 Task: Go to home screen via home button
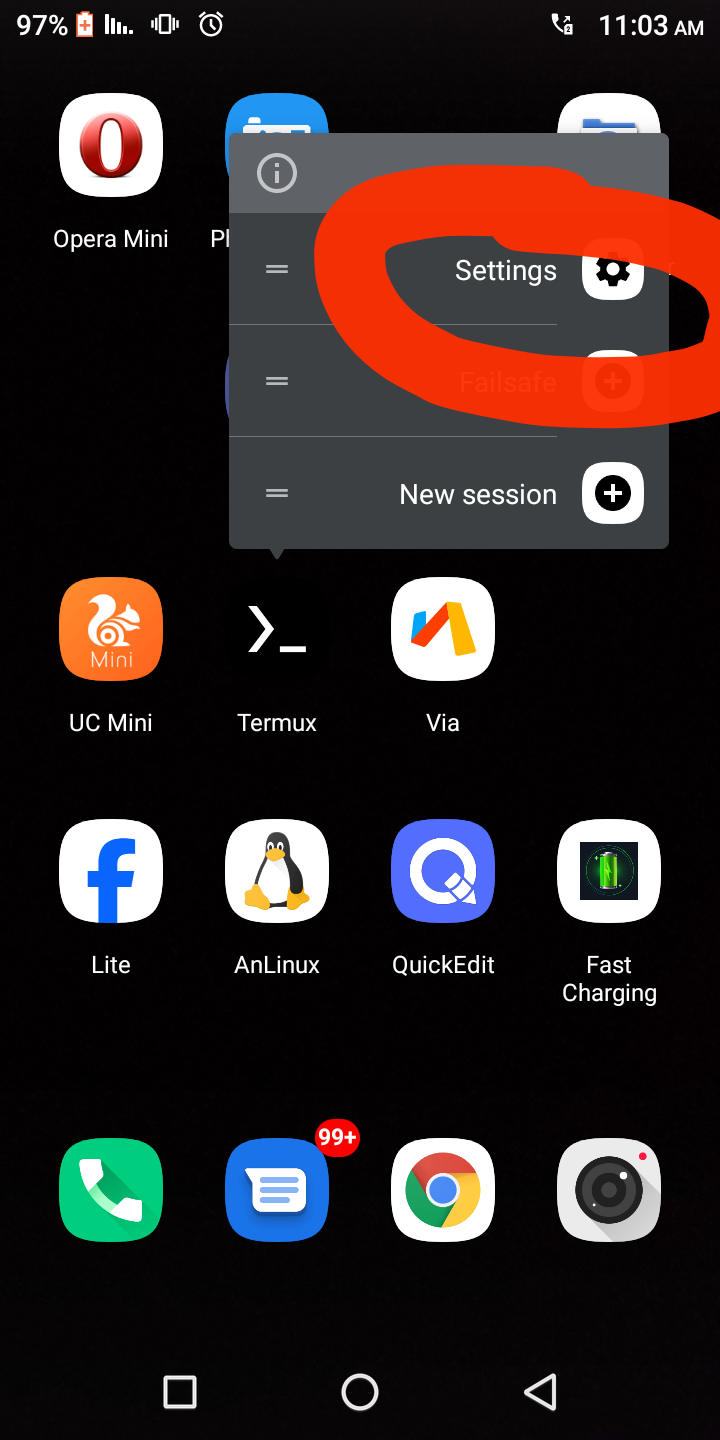(x=360, y=1391)
